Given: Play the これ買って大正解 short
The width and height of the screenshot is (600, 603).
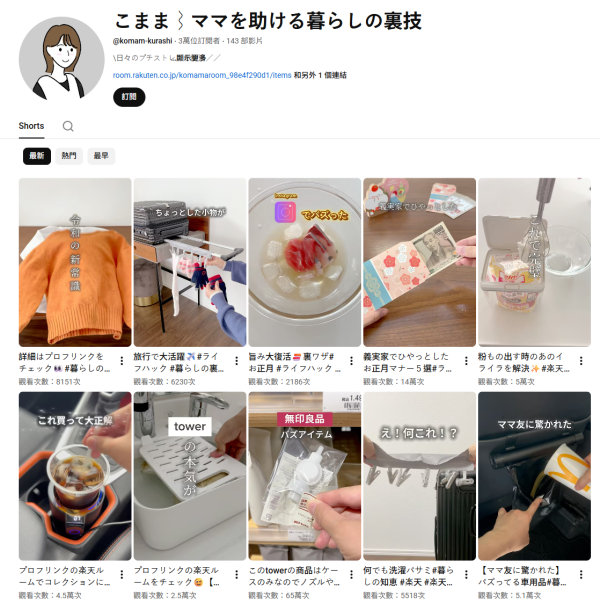Looking at the screenshot, I should (x=75, y=475).
